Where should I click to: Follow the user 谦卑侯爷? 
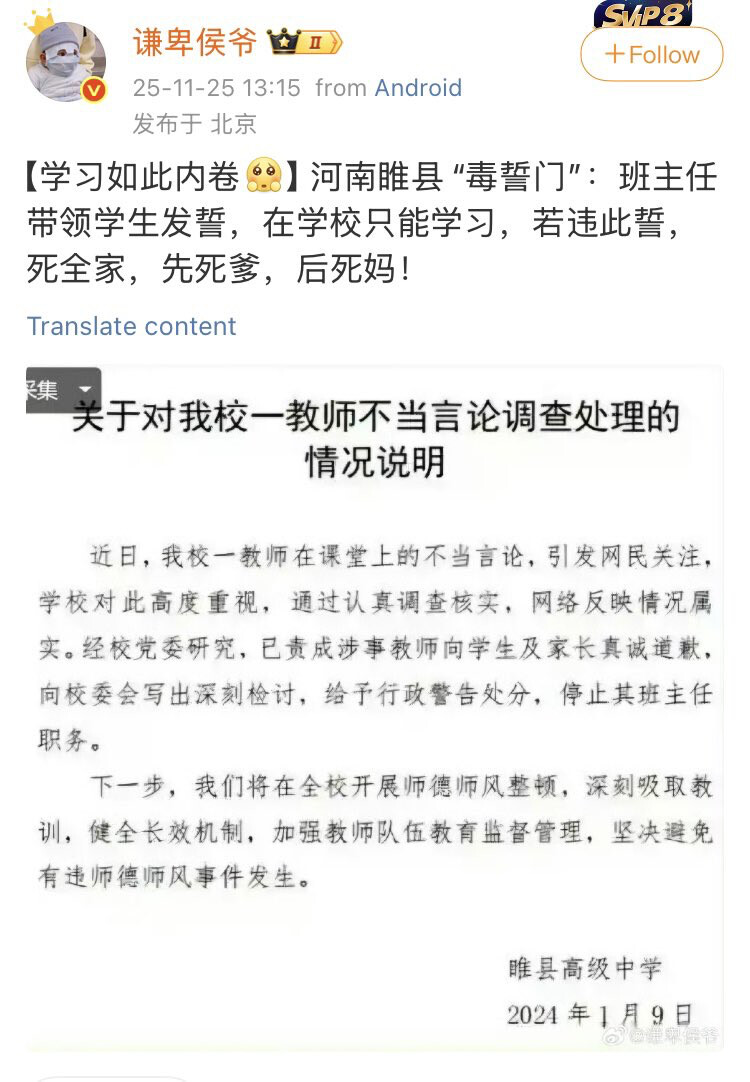pyautogui.click(x=651, y=54)
